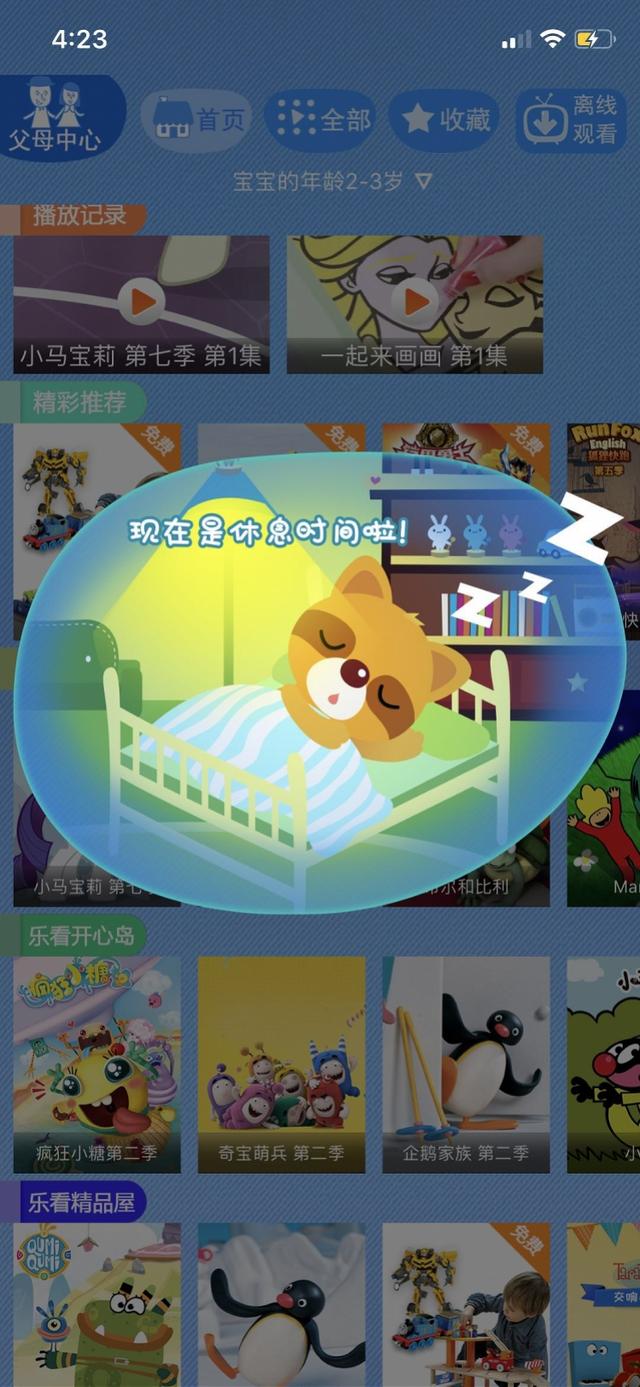Open the 收藏 favorites tab

coord(445,121)
